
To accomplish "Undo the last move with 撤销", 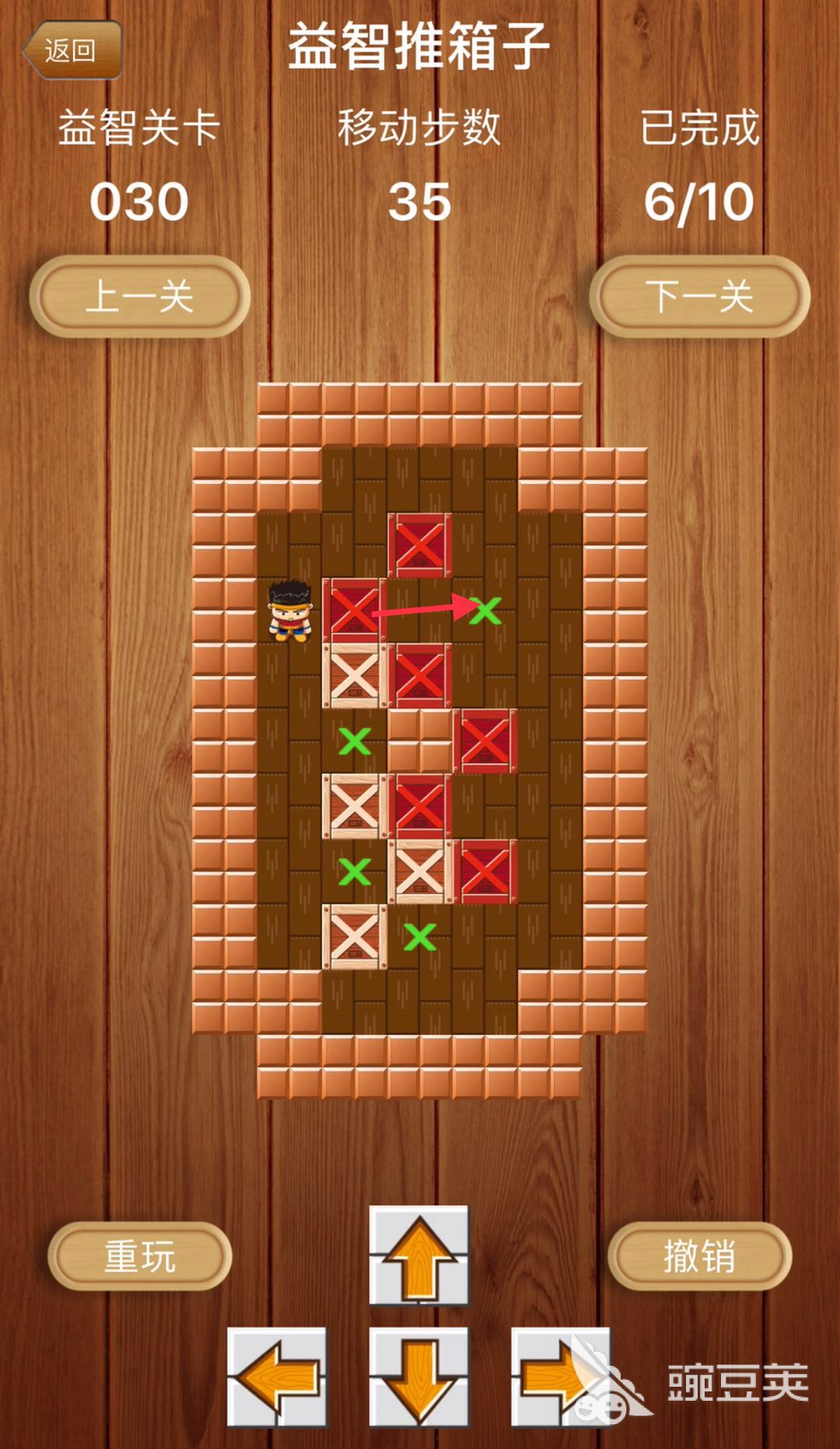I will pos(699,1256).
